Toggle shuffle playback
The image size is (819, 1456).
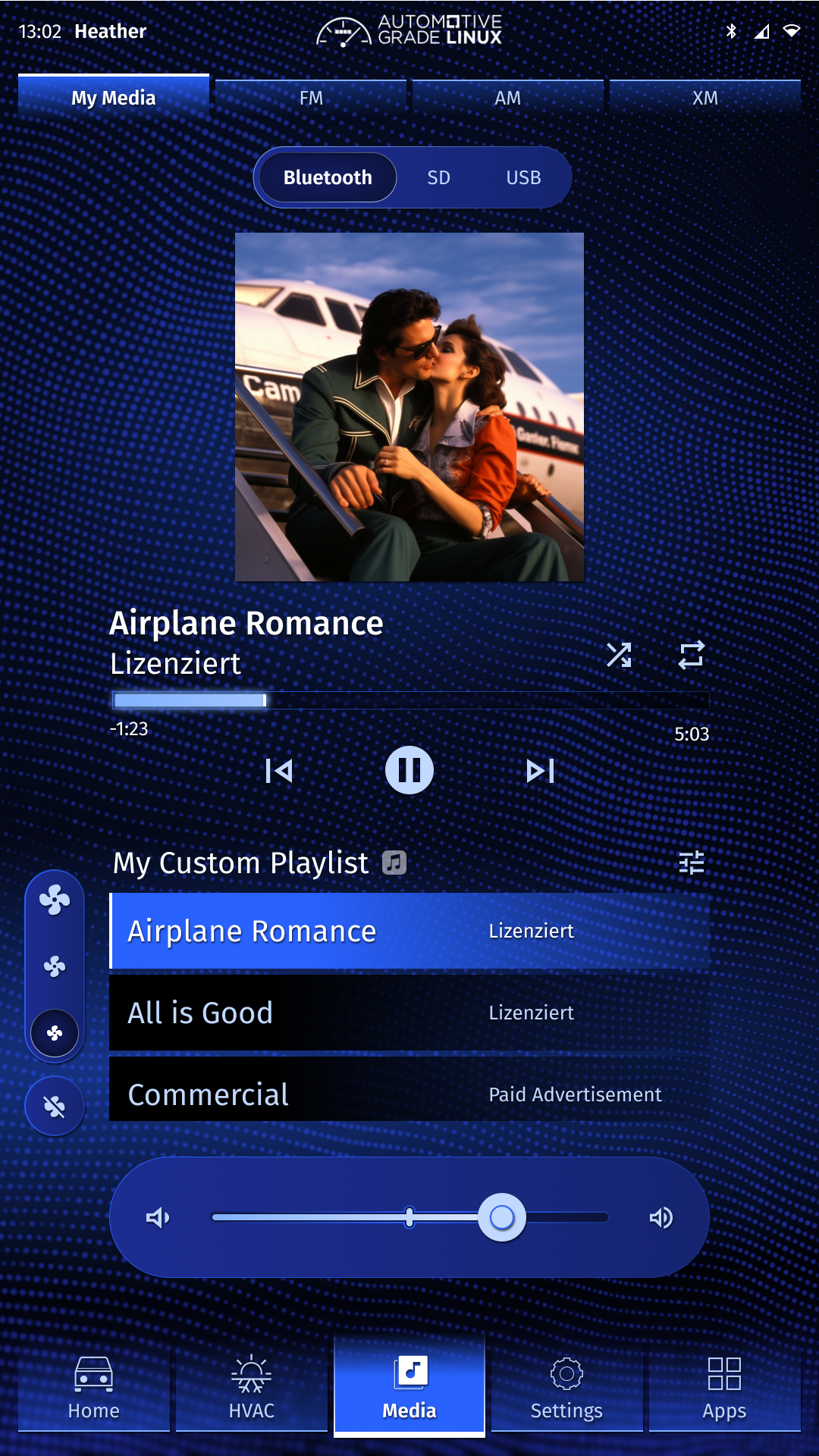(x=619, y=655)
